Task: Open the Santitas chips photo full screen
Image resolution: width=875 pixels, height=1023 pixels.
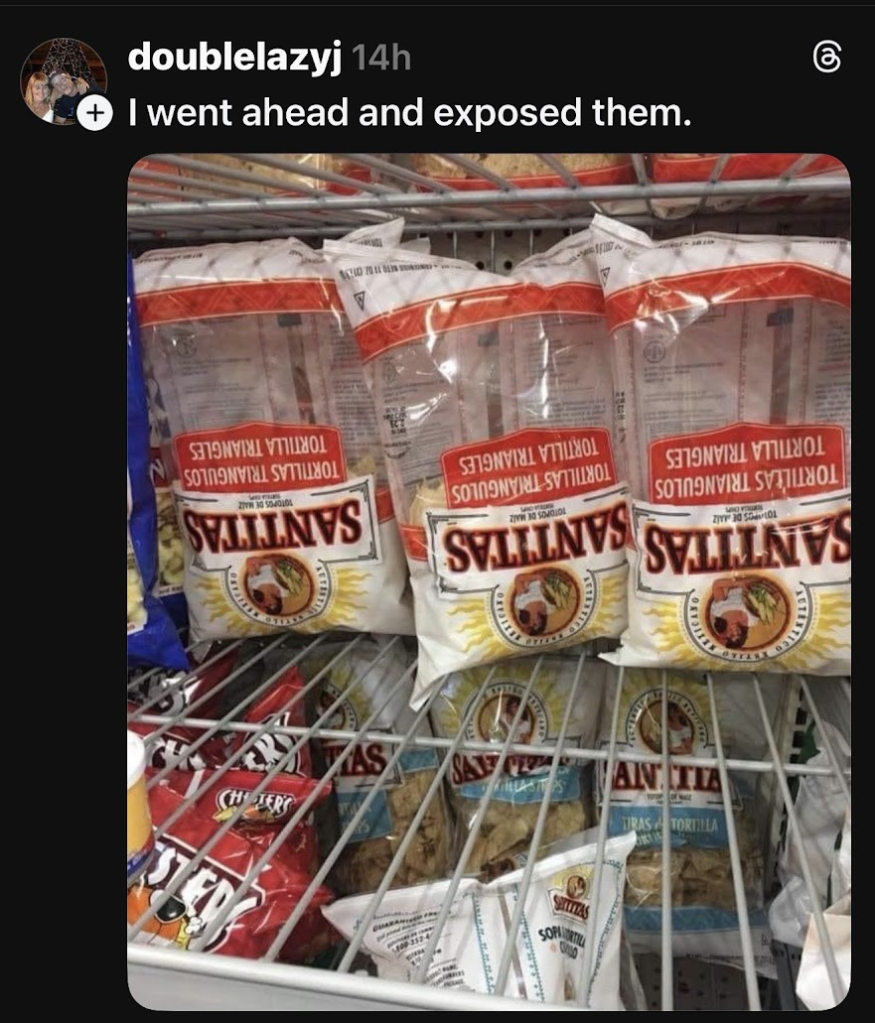Action: [488, 580]
